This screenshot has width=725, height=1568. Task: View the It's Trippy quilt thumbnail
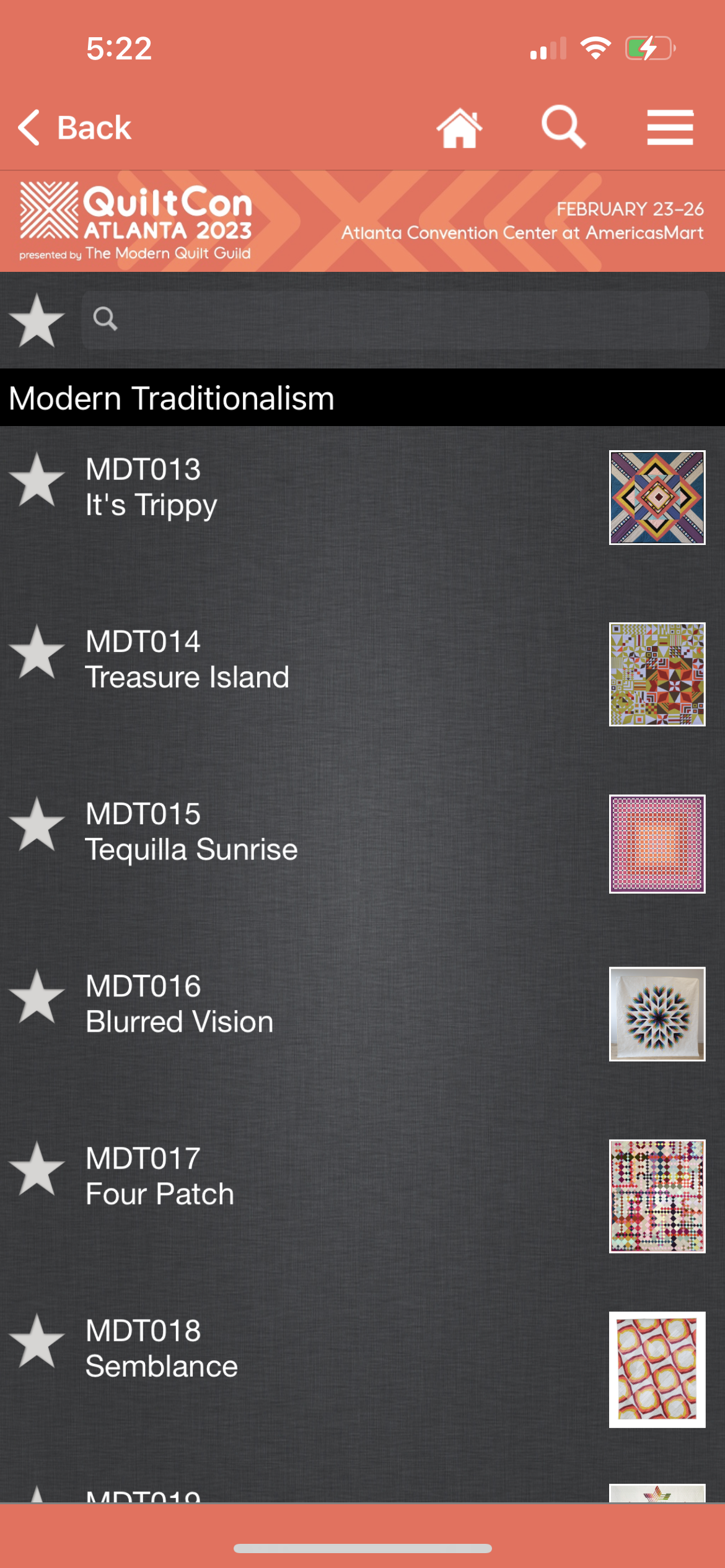(x=657, y=497)
